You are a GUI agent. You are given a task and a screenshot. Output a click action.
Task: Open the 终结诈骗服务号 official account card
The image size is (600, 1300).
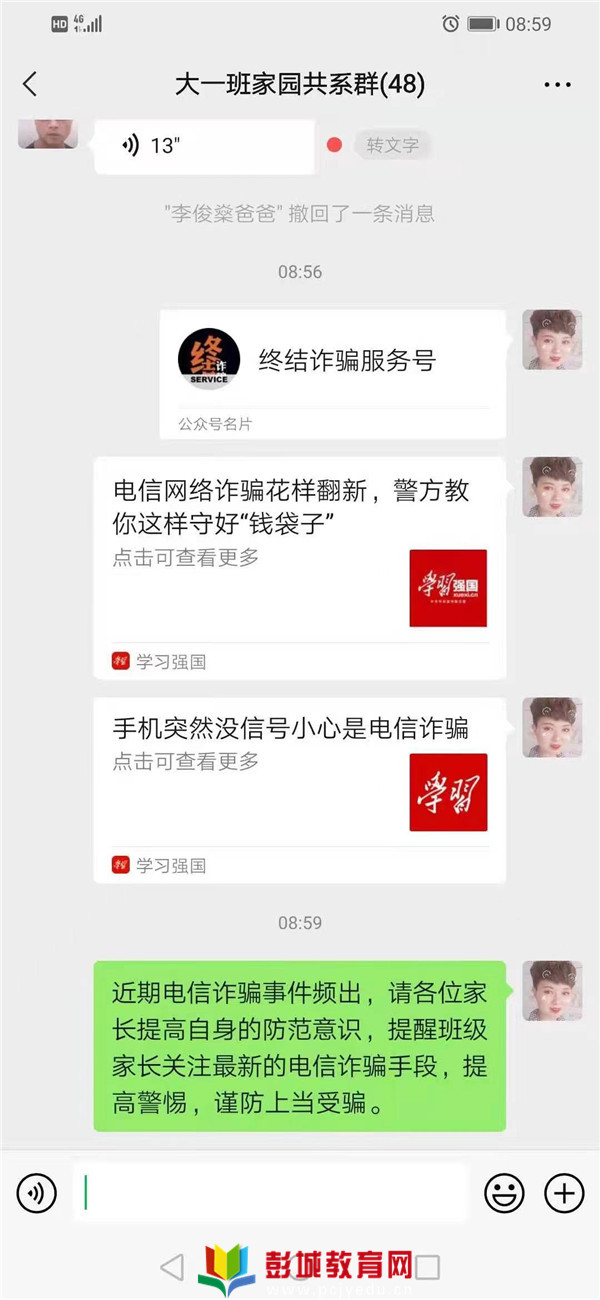coord(332,373)
